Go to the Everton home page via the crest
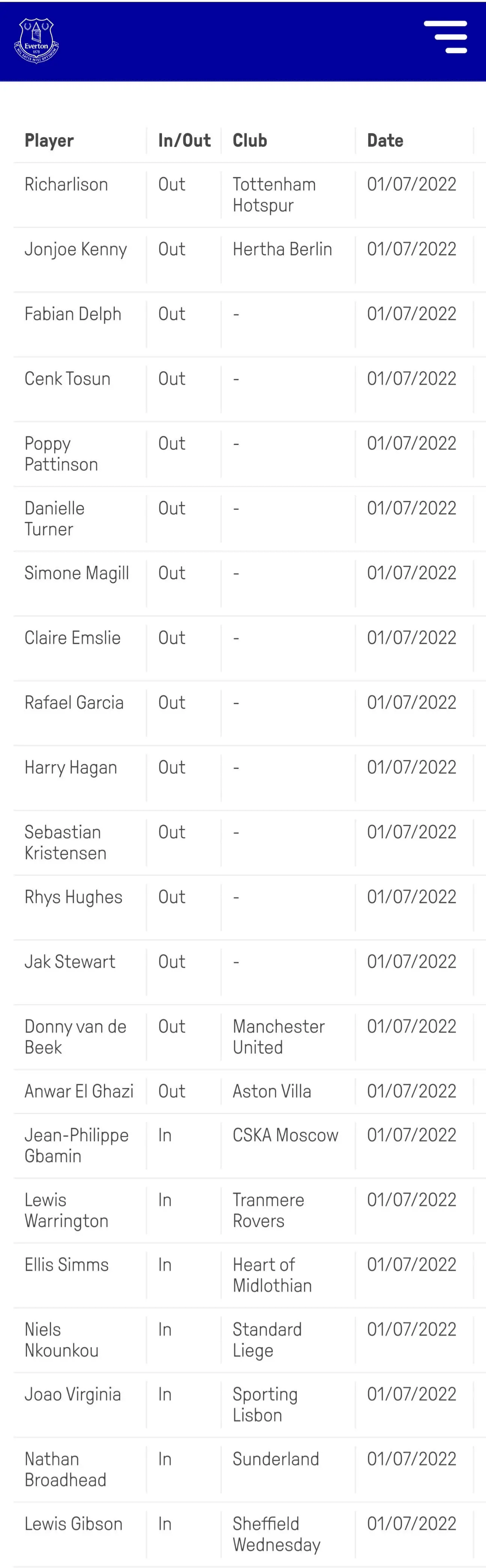Viewport: 486px width, 1568px height. 36,40
